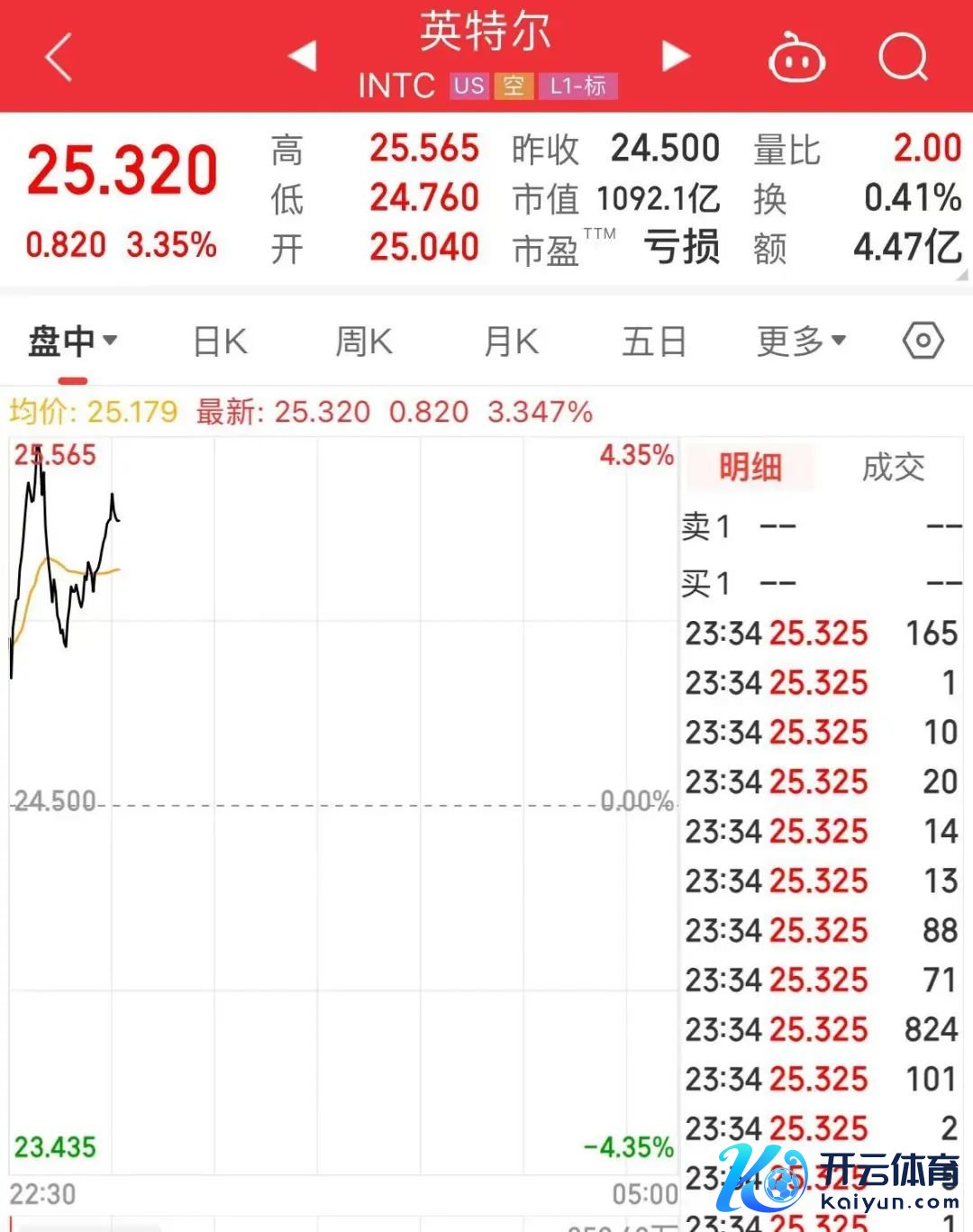Open the robot assistant icon
Image resolution: width=973 pixels, height=1232 pixels.
(796, 59)
